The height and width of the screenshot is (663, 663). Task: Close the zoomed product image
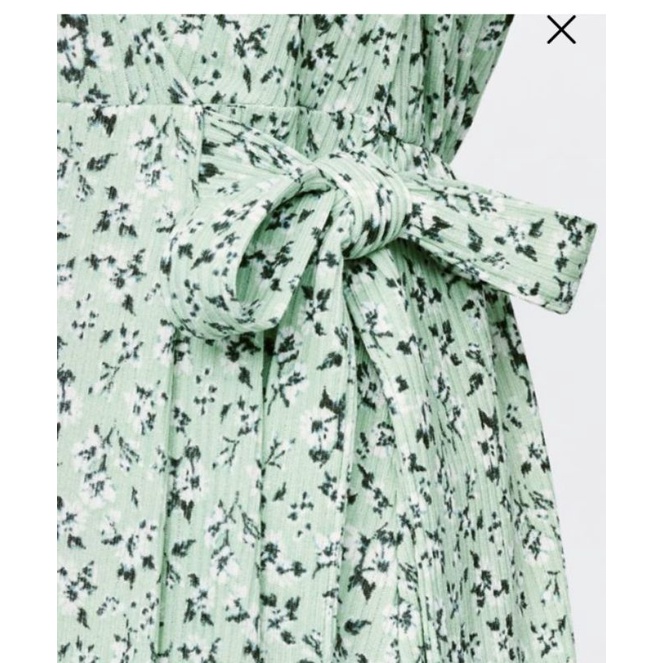click(561, 30)
